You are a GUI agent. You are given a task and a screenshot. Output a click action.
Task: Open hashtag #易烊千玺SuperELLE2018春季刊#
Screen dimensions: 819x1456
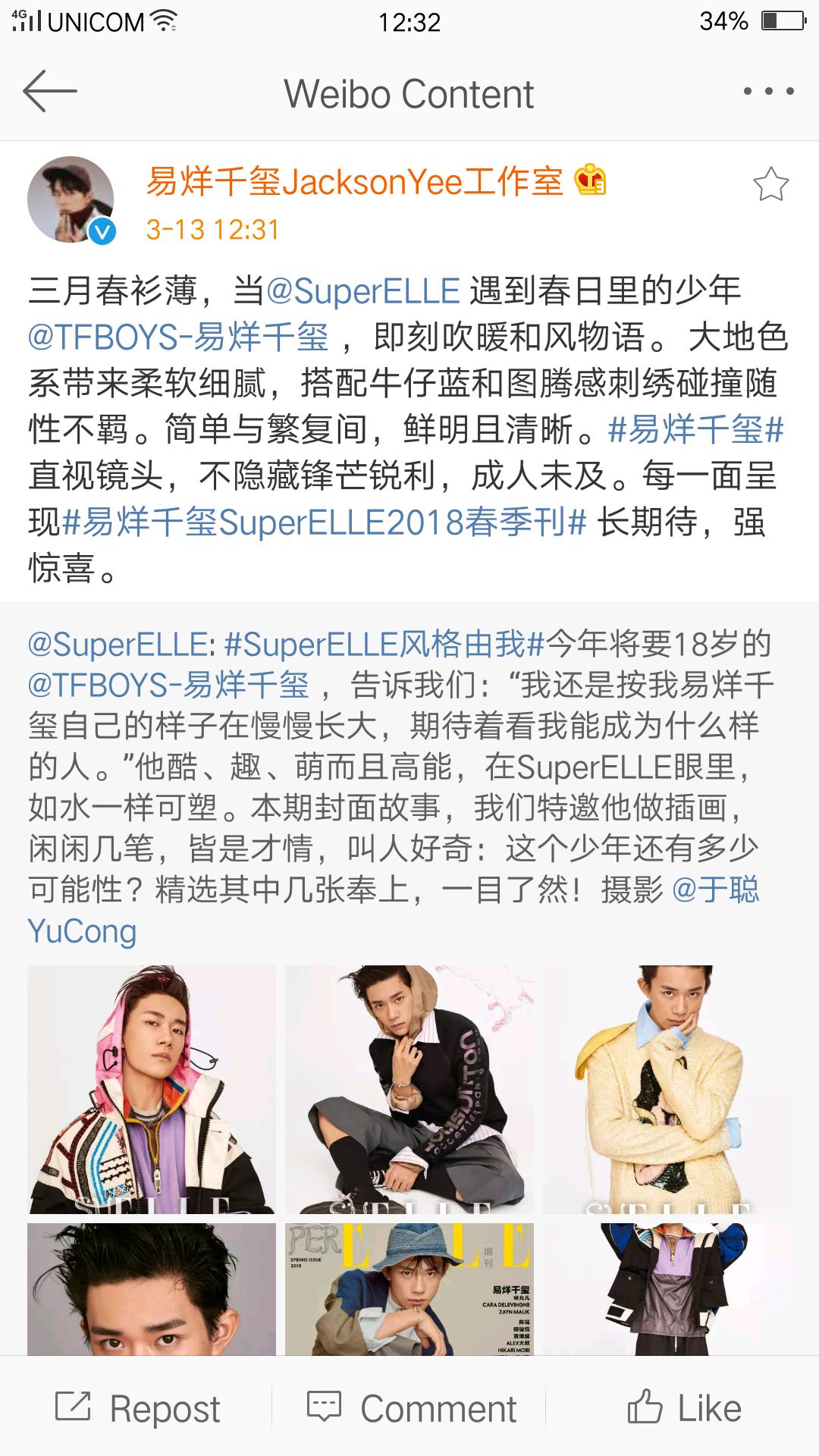coord(324,522)
